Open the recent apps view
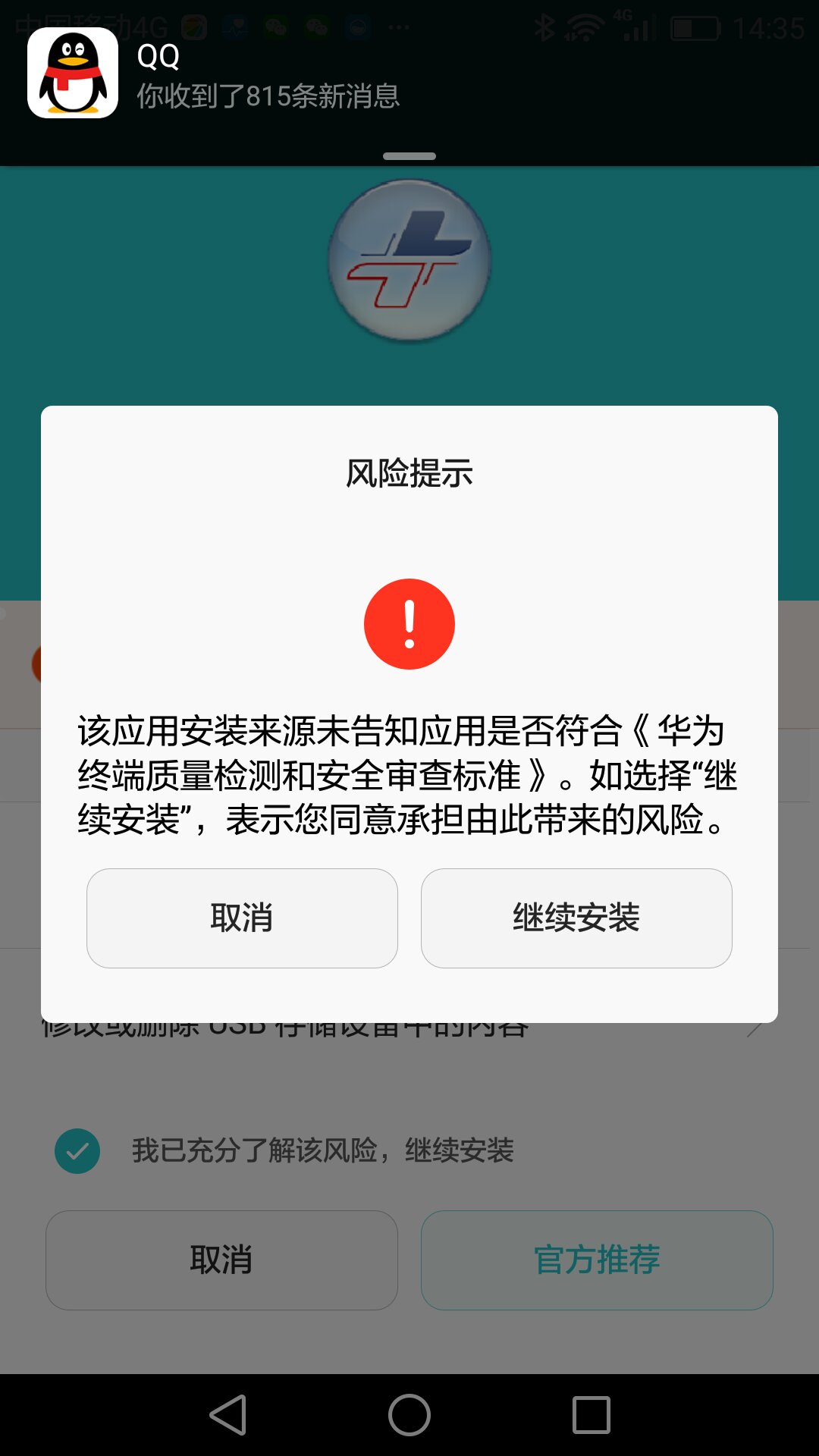The width and height of the screenshot is (819, 1456). tap(591, 1415)
